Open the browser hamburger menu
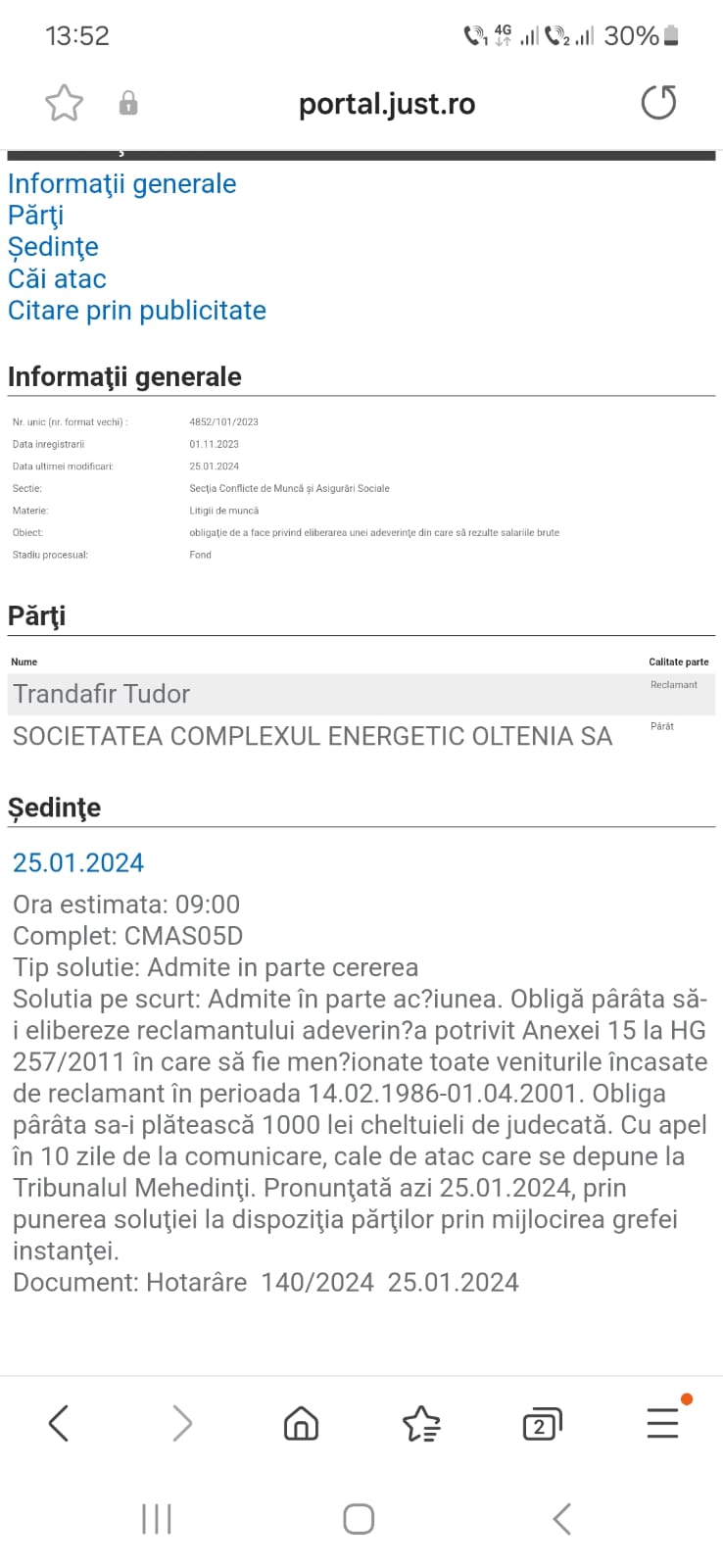Viewport: 723px width, 1568px height. (663, 1423)
